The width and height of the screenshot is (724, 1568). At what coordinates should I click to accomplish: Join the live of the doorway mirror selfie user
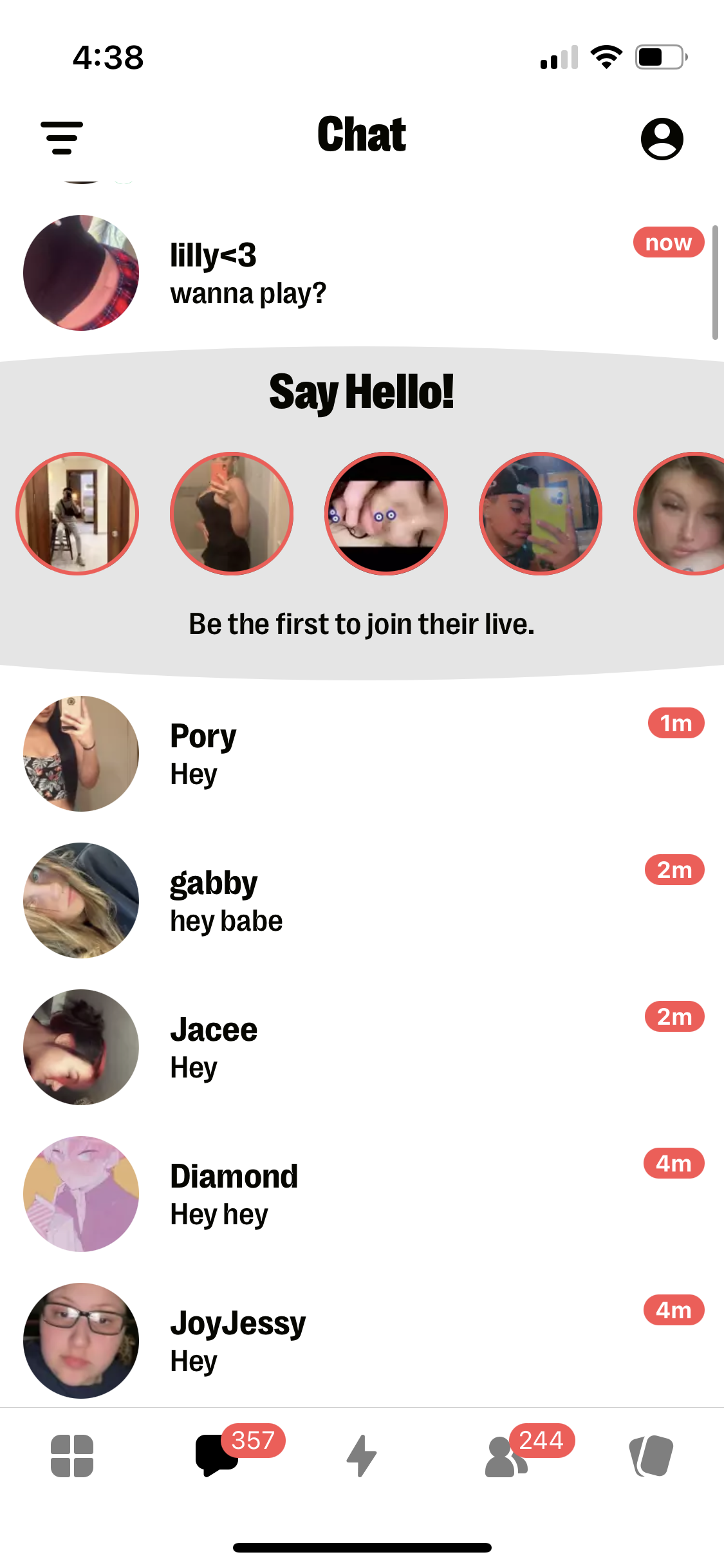coord(77,514)
